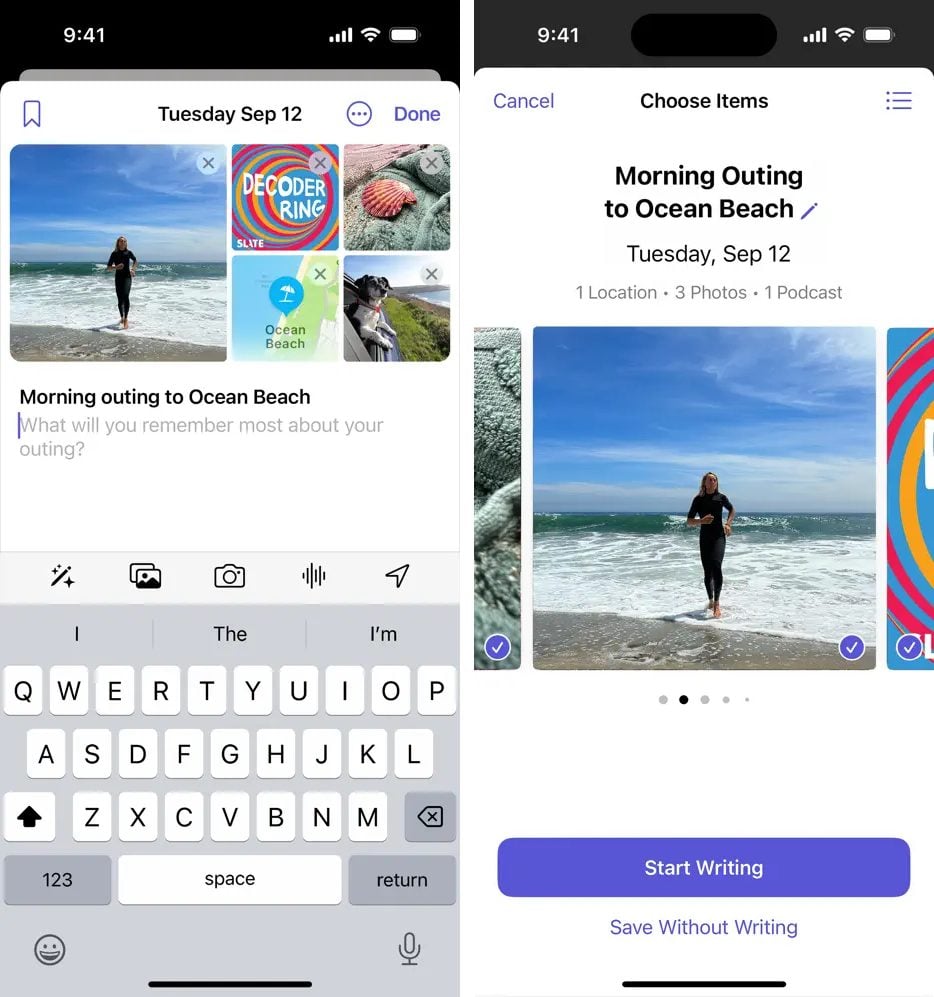
Task: Tap the keyboard backspace key
Action: click(x=430, y=817)
